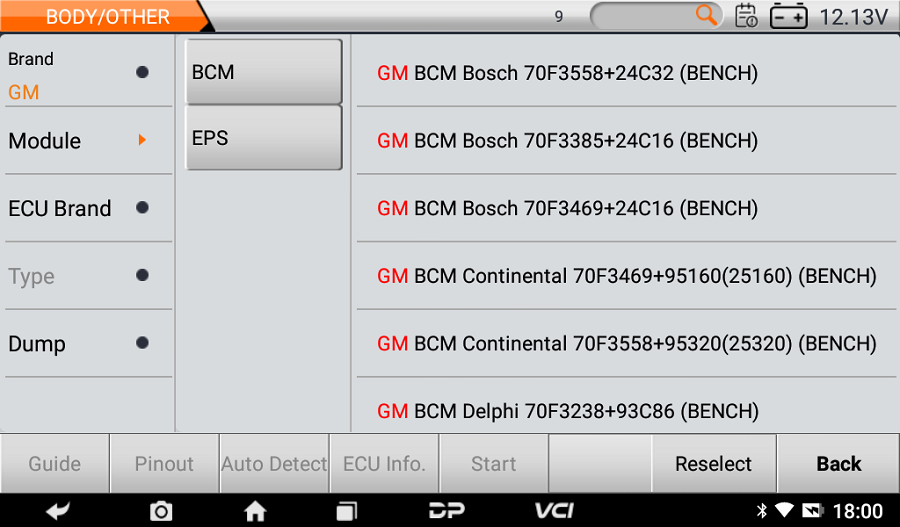
Task: Tap the Back button in bottom toolbar
Action: point(838,464)
